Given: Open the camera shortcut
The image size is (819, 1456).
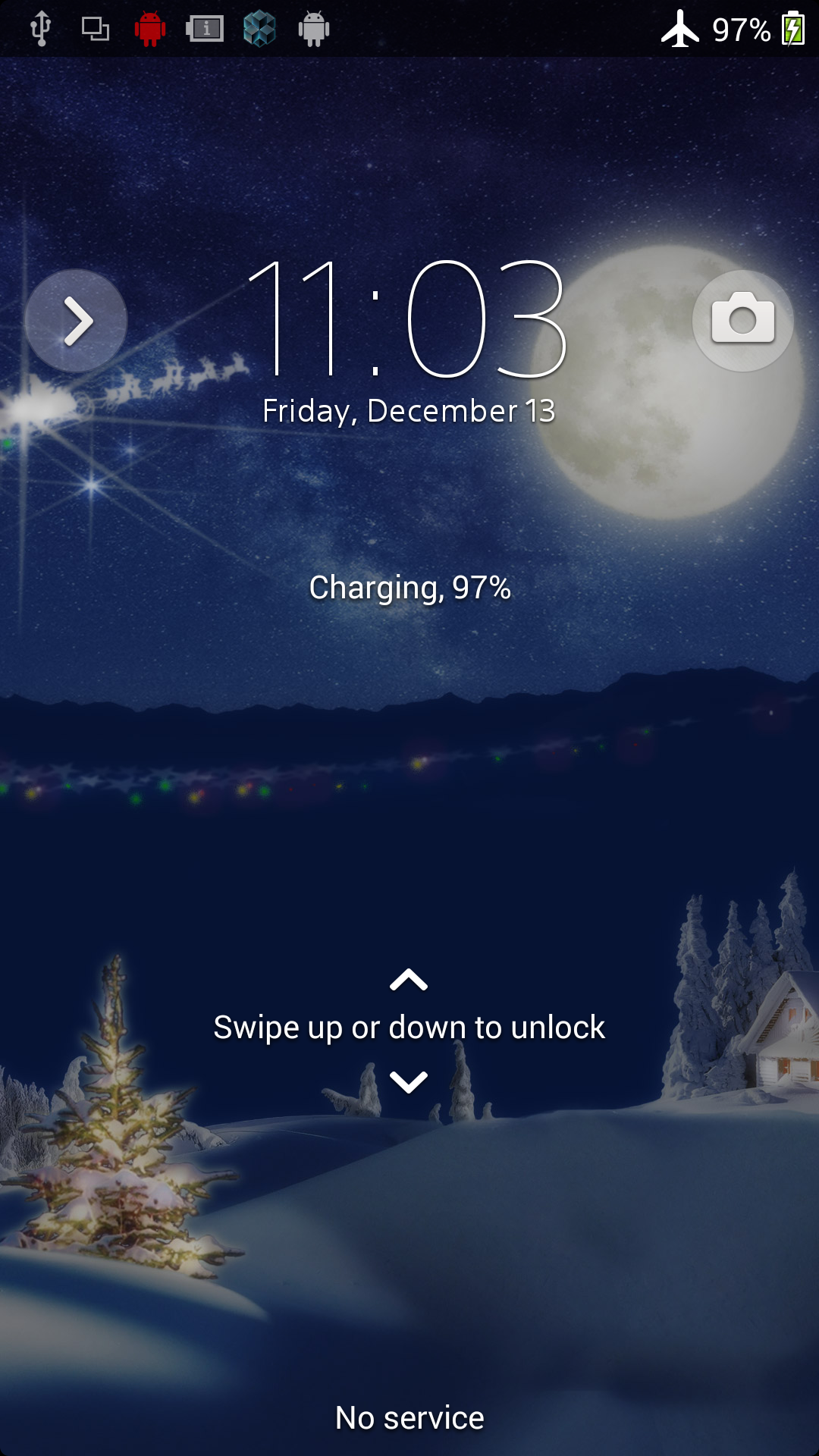Looking at the screenshot, I should point(742,320).
